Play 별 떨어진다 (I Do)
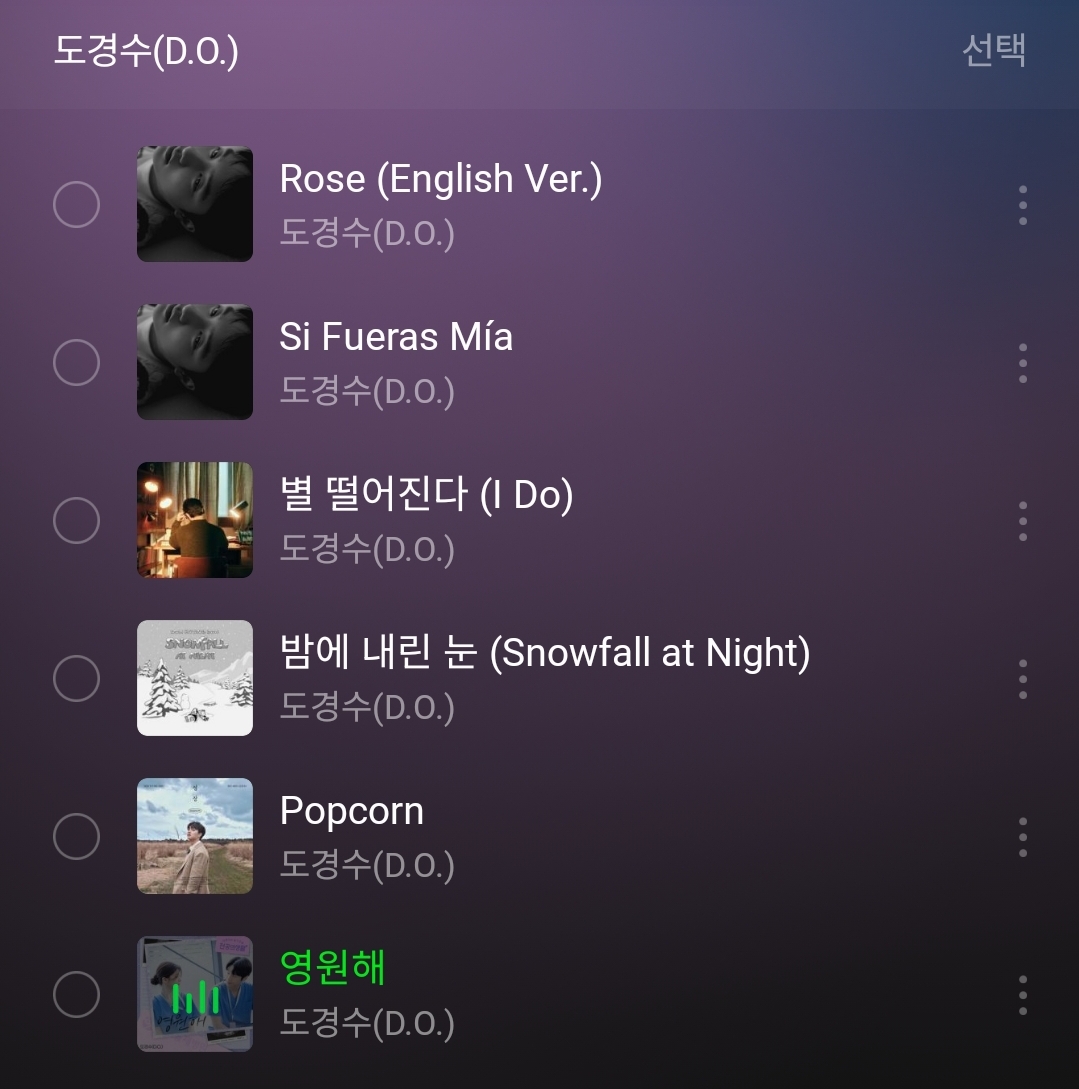The height and width of the screenshot is (1089, 1079). (426, 495)
